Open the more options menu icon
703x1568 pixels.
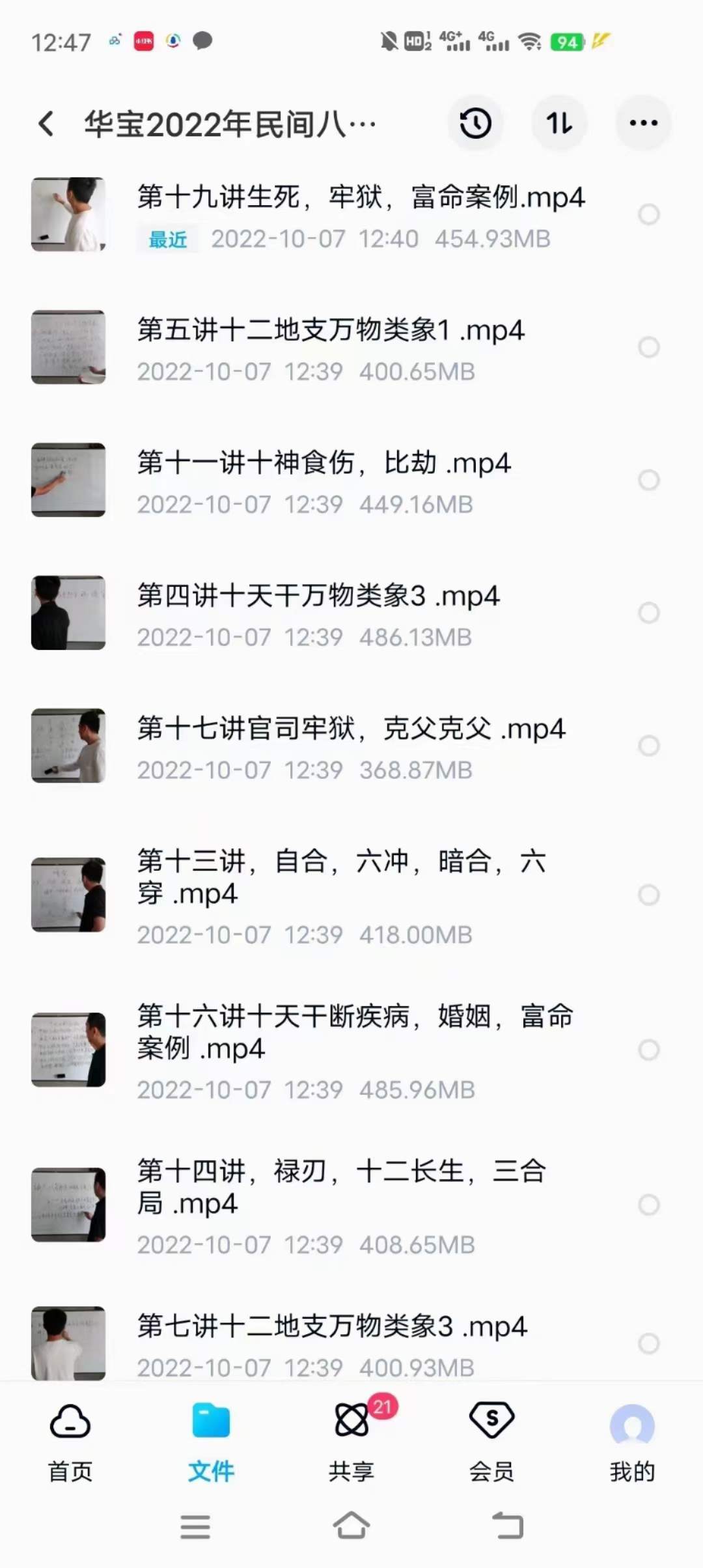643,123
